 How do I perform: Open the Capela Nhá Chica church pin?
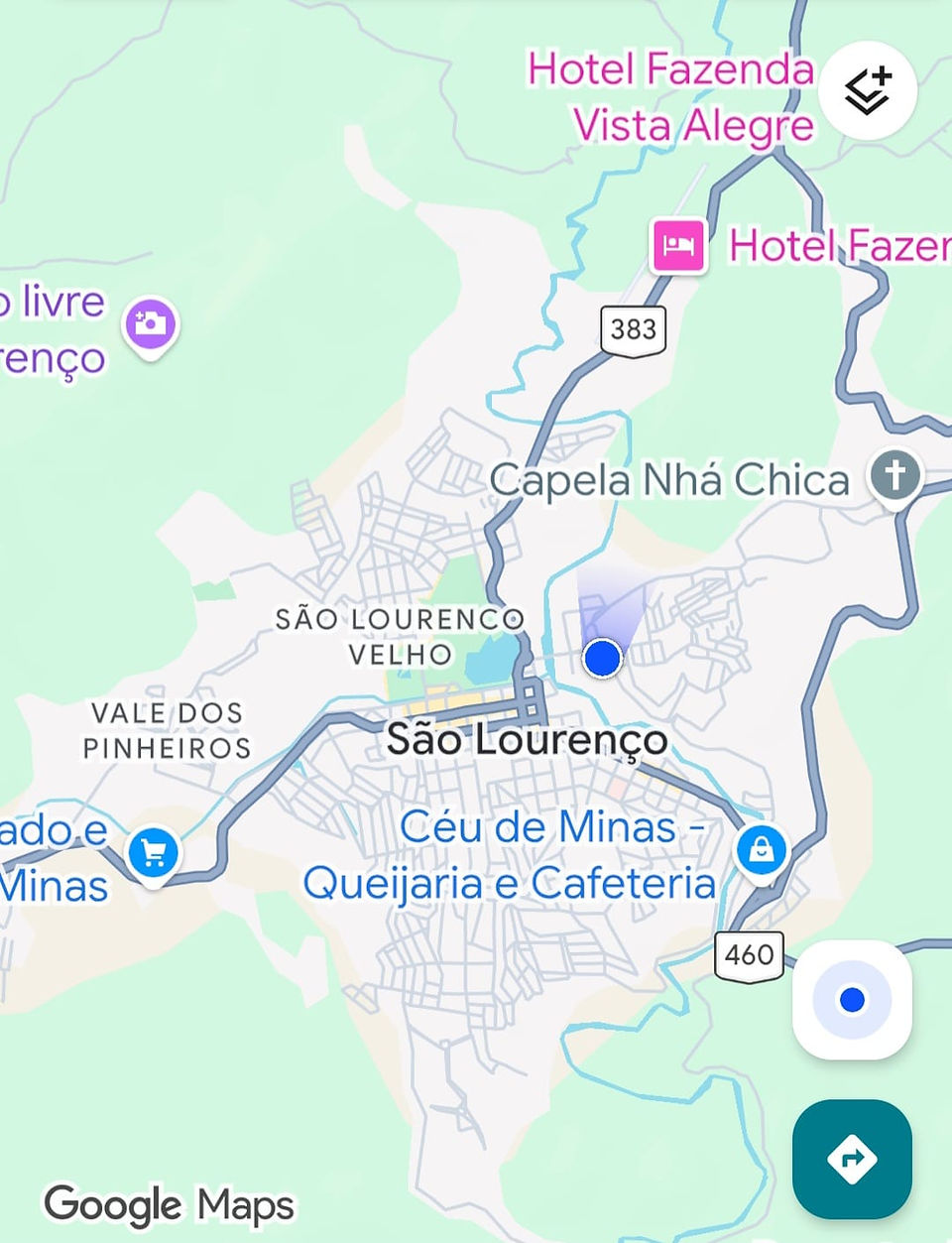coord(895,477)
